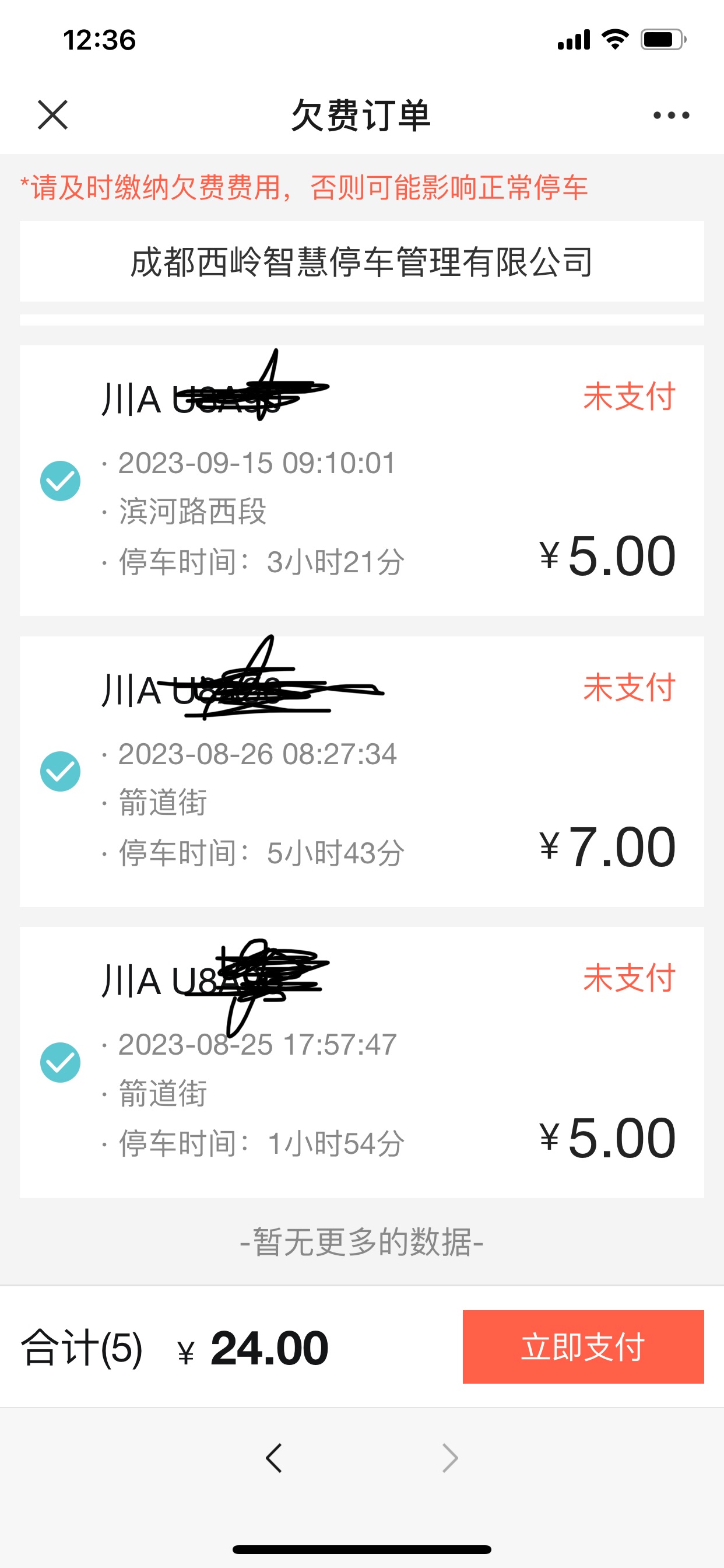Uncheck the 2023-09-15 滨河路西段 order

60,481
